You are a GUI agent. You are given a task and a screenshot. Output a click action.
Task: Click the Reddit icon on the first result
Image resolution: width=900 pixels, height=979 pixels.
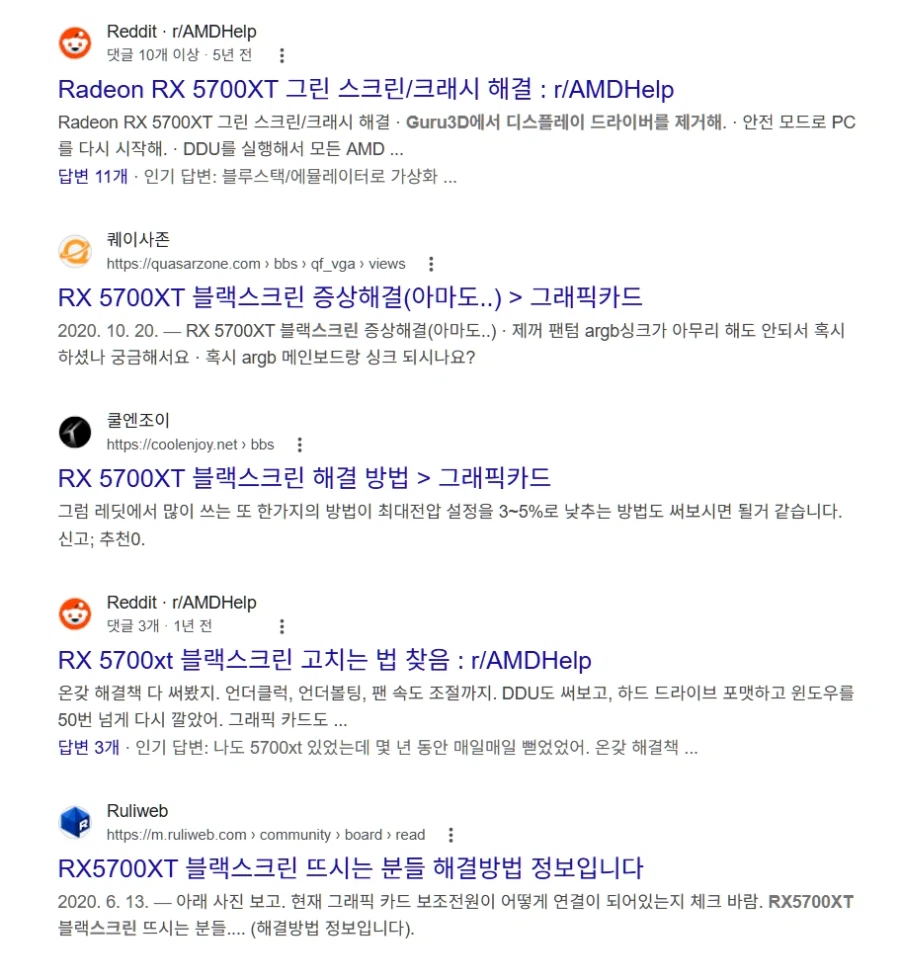point(74,42)
